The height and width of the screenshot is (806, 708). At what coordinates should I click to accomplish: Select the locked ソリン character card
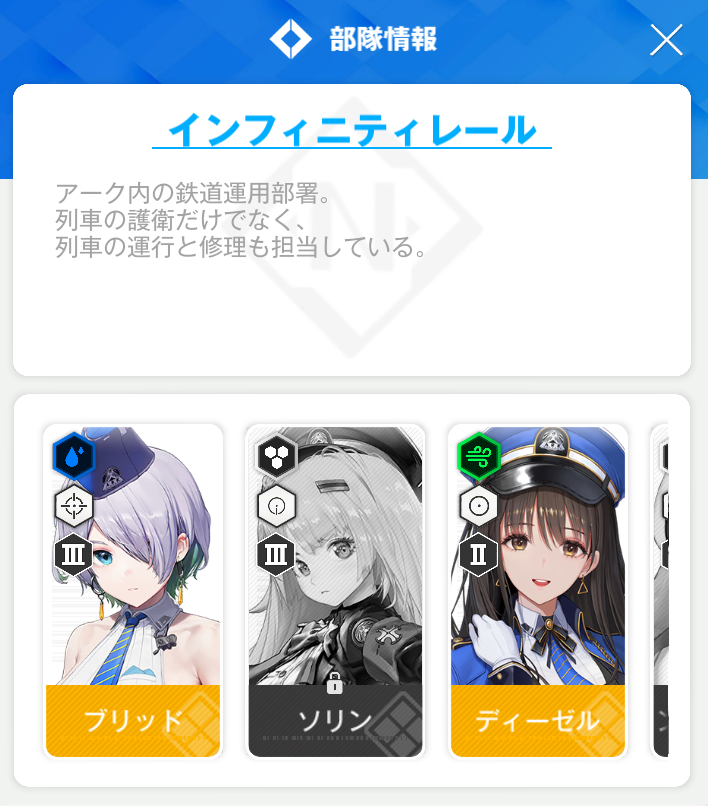335,590
